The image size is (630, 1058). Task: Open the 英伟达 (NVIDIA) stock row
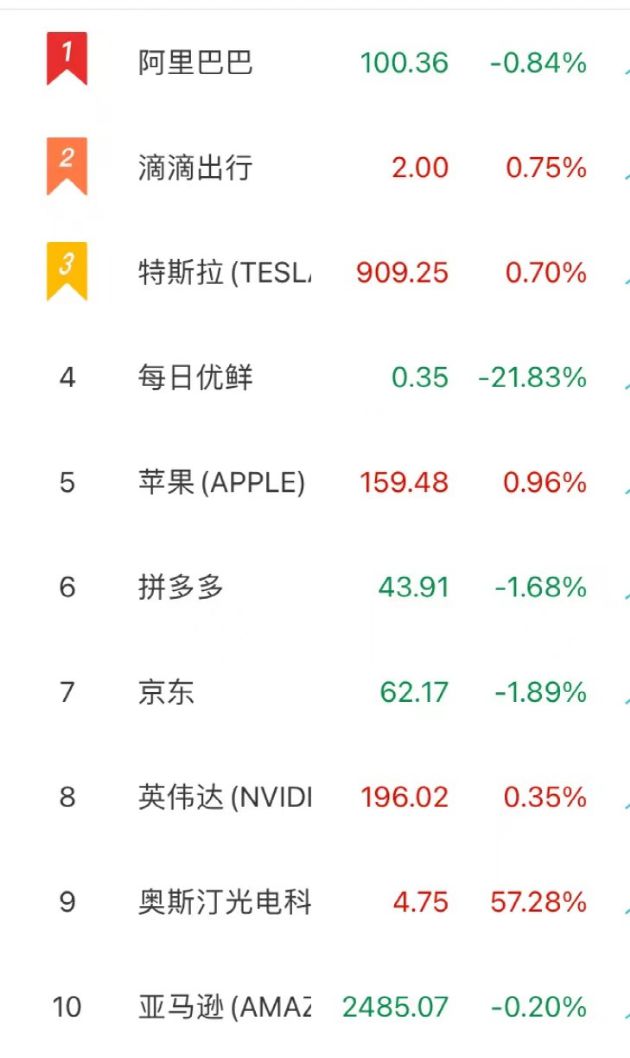coord(224,797)
